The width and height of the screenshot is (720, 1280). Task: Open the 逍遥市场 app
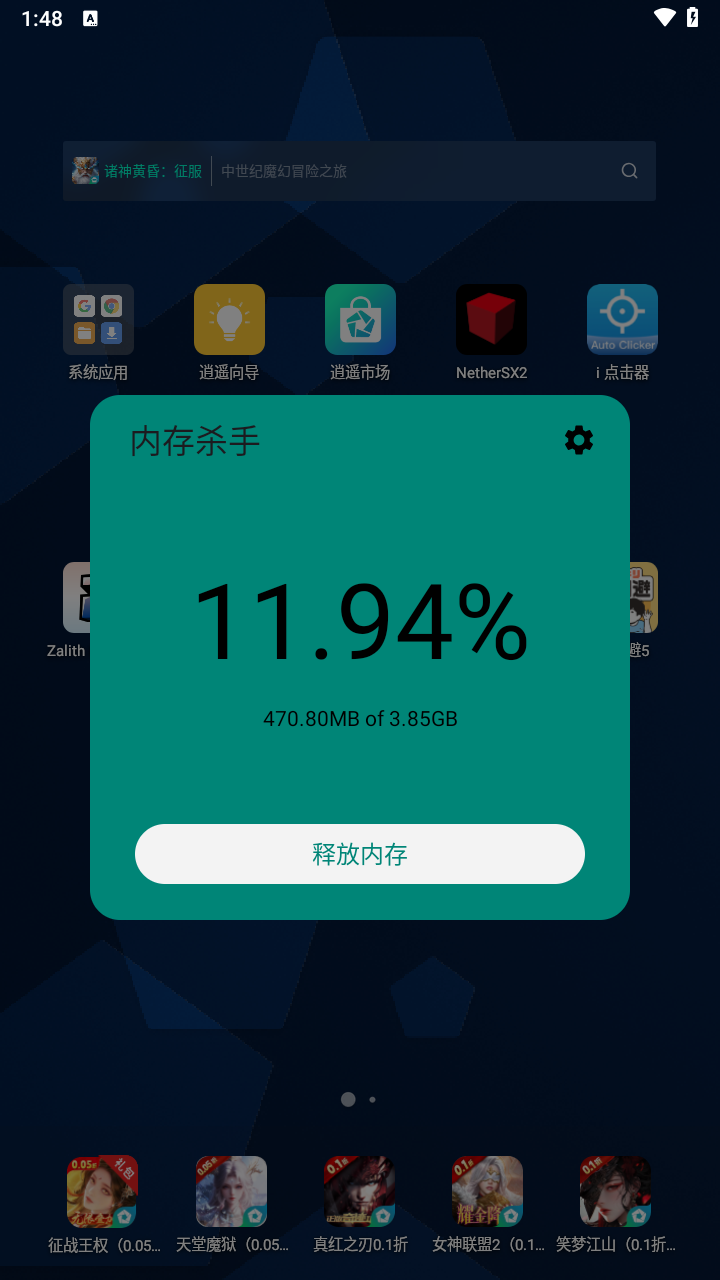[360, 320]
